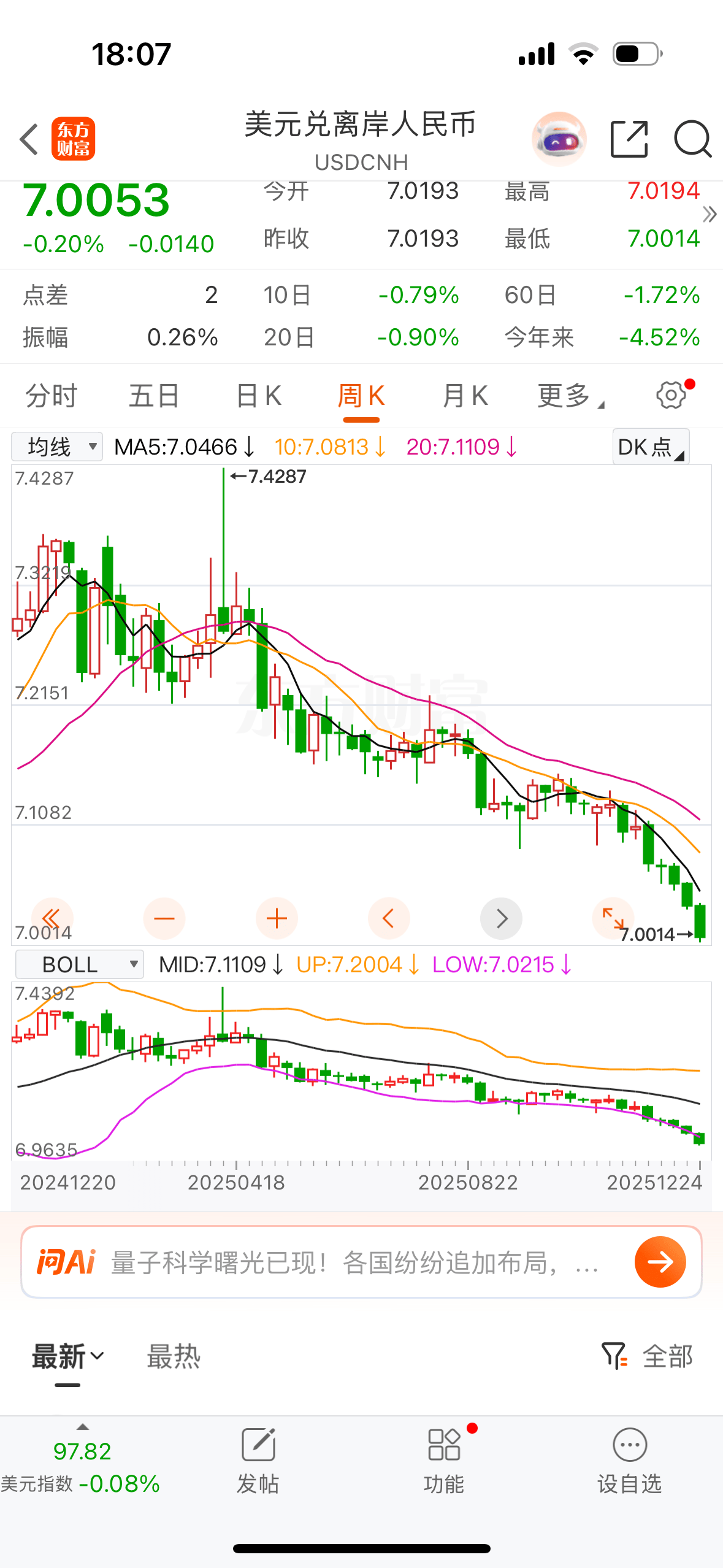Open the BOLL indicator selector
Image resolution: width=723 pixels, height=1568 pixels.
coord(78,964)
